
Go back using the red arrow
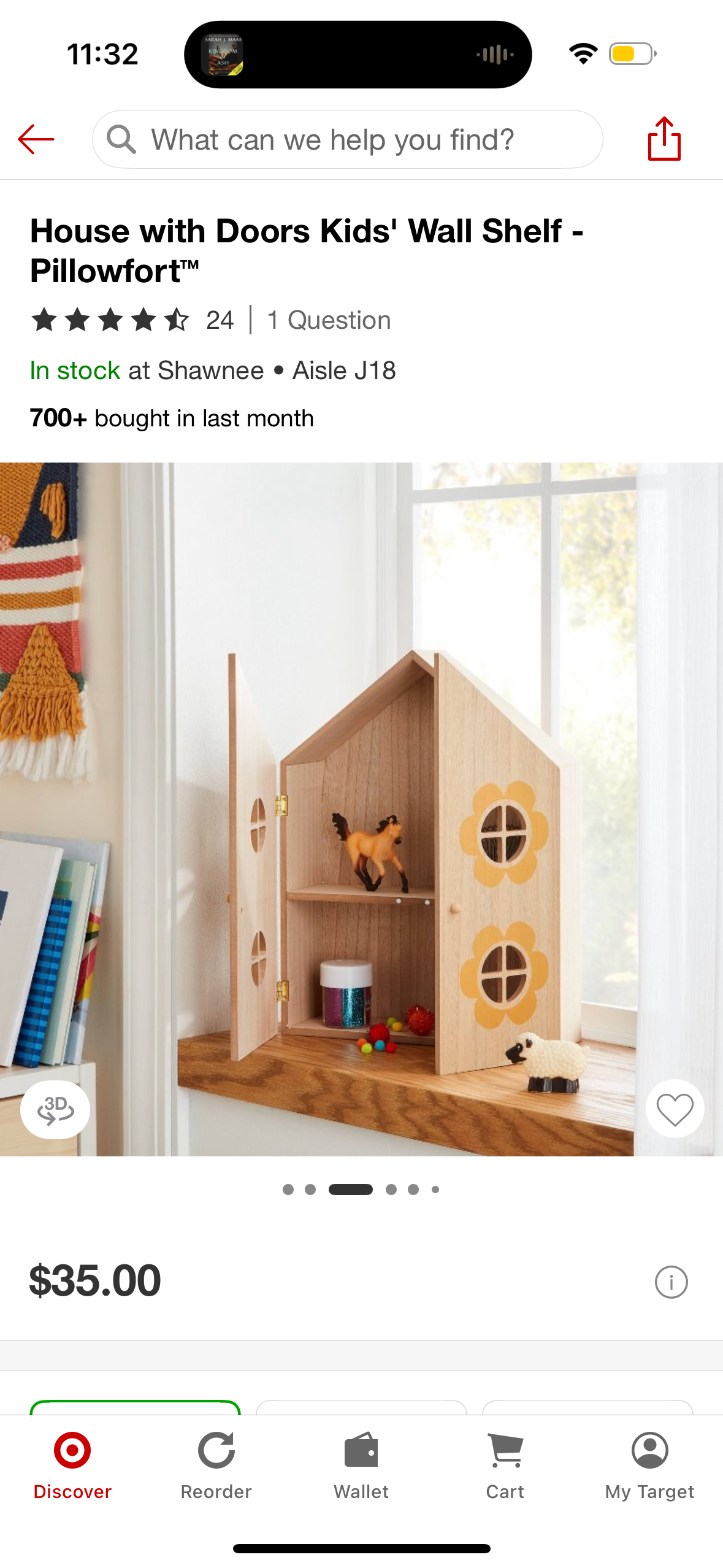(36, 139)
